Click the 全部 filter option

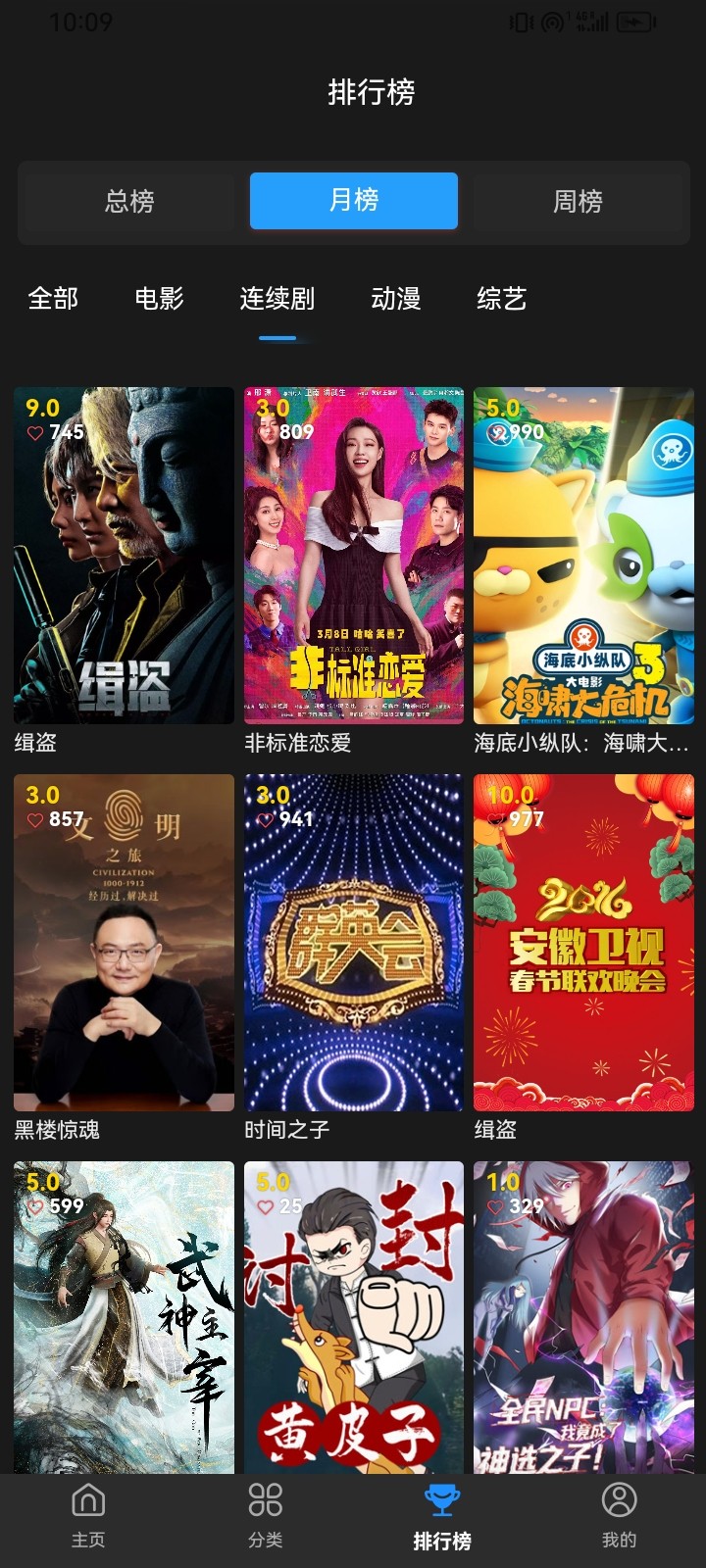(x=54, y=299)
